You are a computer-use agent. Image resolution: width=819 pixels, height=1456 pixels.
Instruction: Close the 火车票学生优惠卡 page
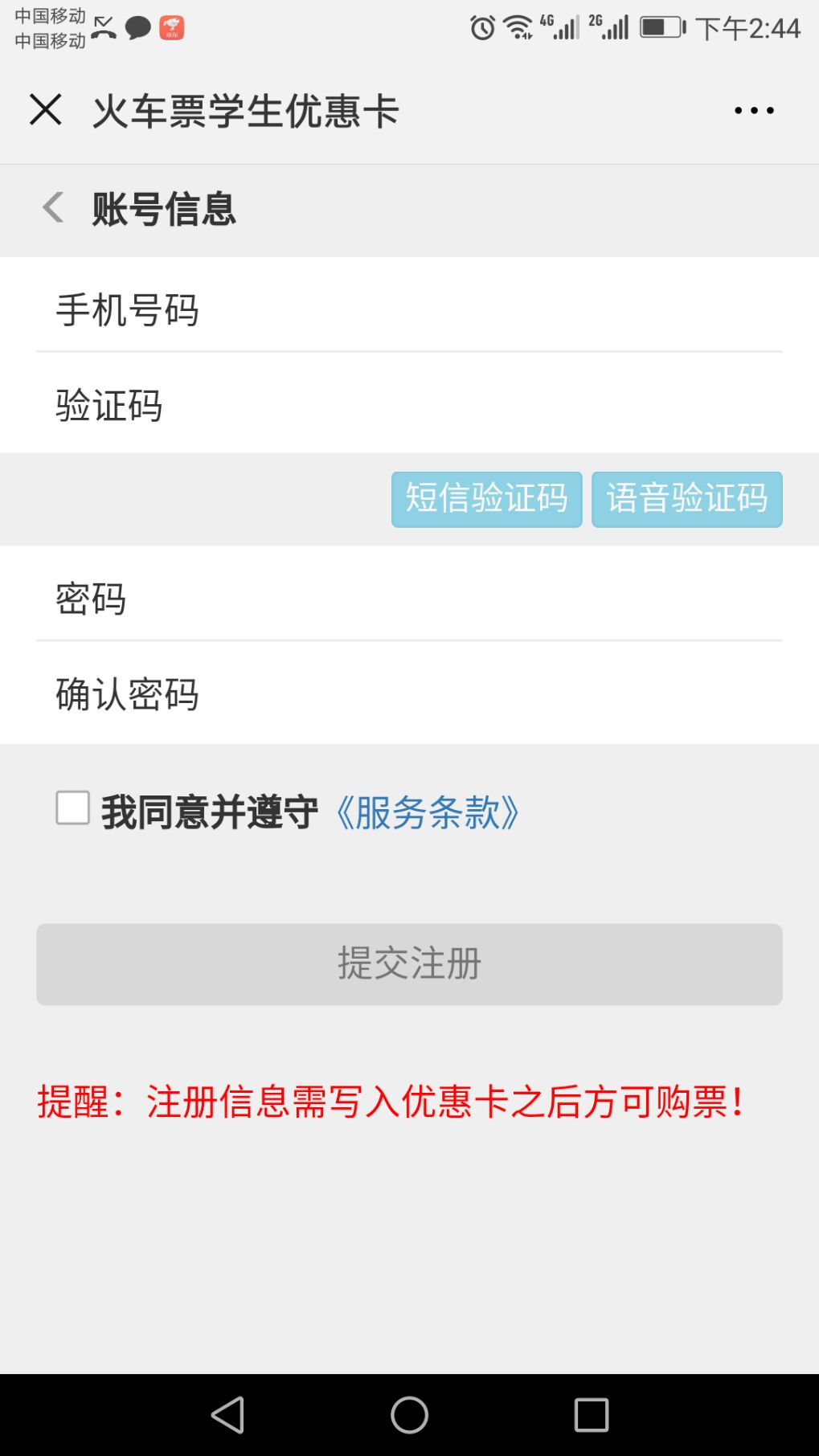tap(46, 109)
